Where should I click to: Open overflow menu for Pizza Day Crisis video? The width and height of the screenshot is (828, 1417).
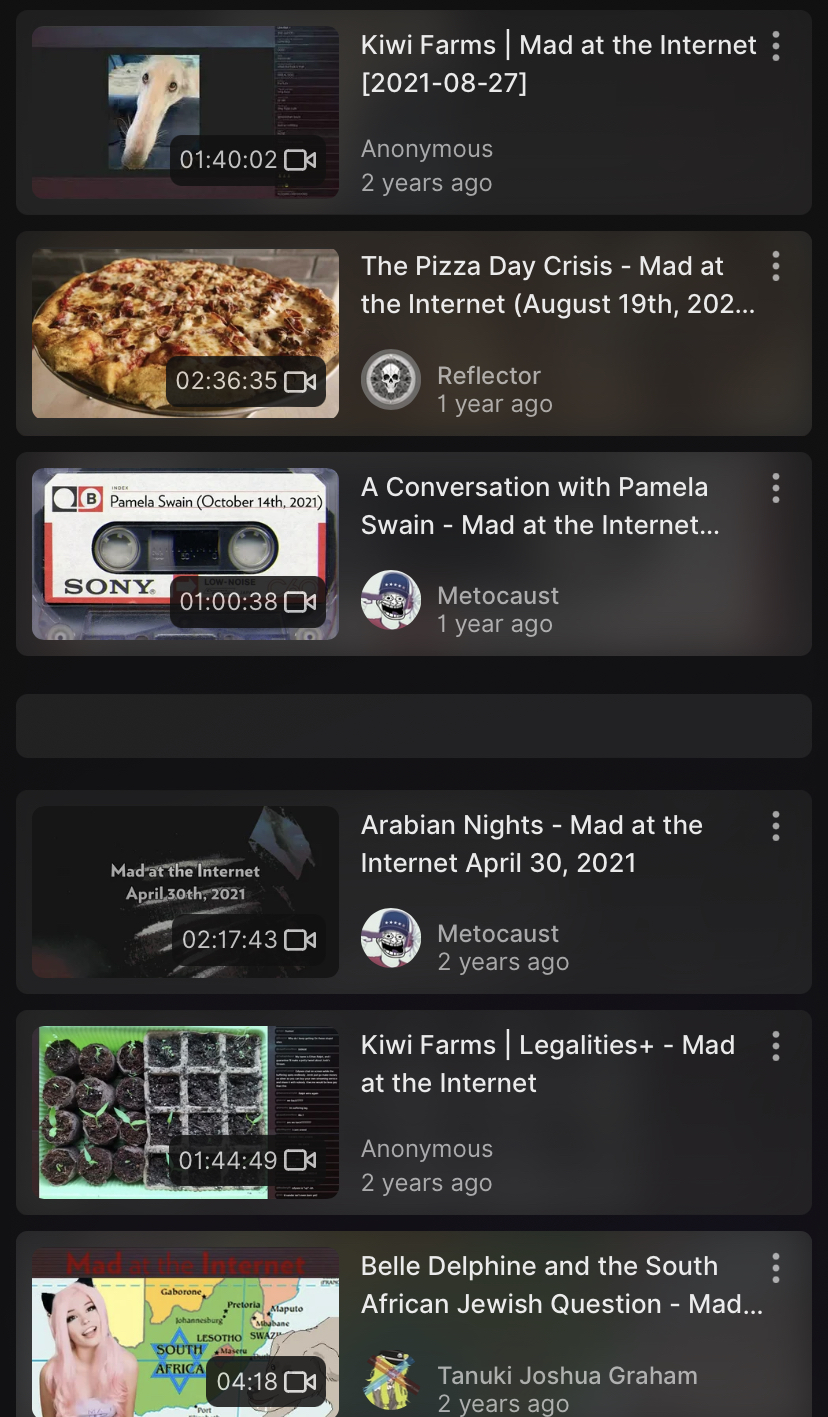coord(776,266)
